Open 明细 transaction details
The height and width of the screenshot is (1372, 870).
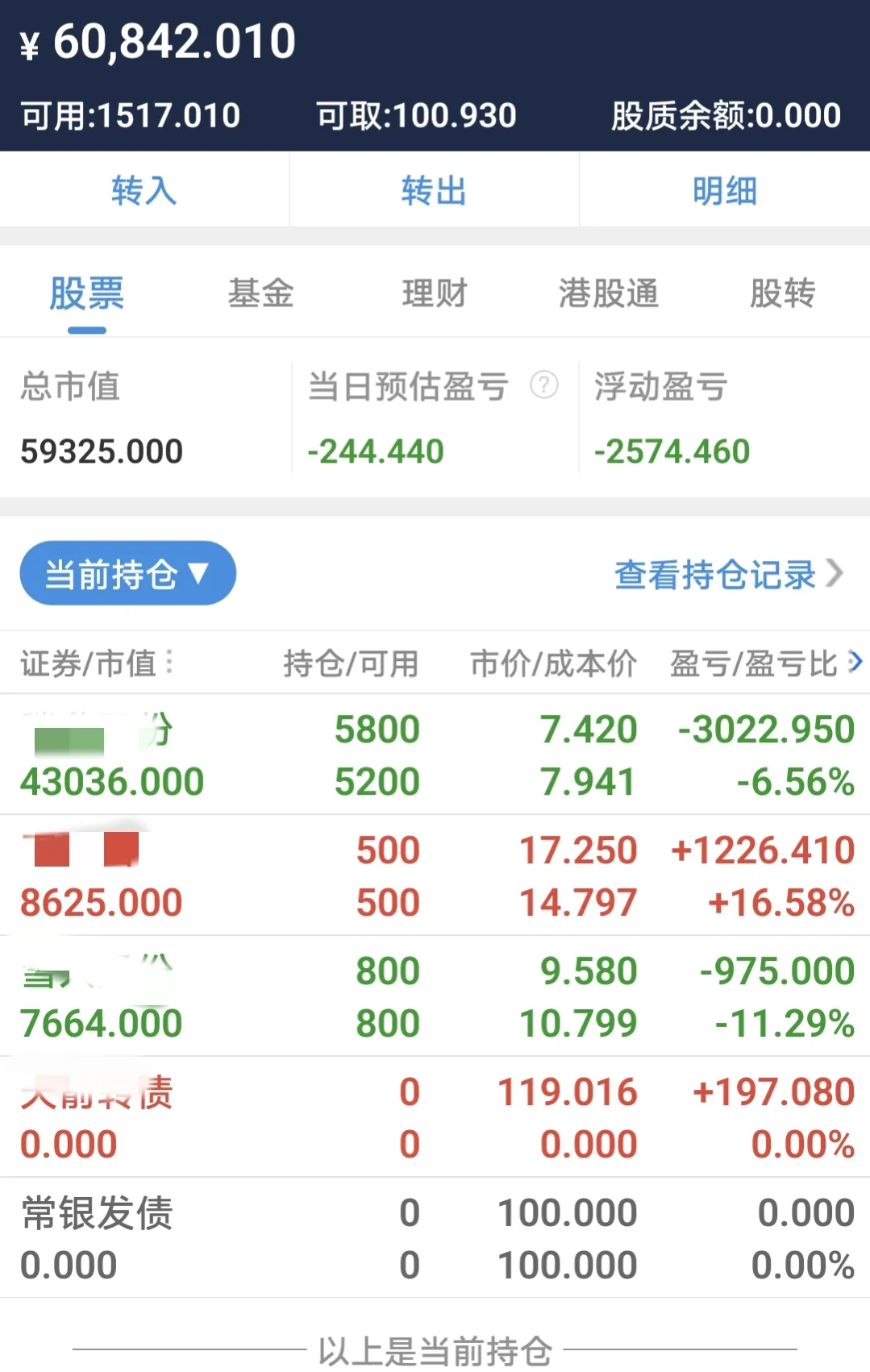coord(724,191)
